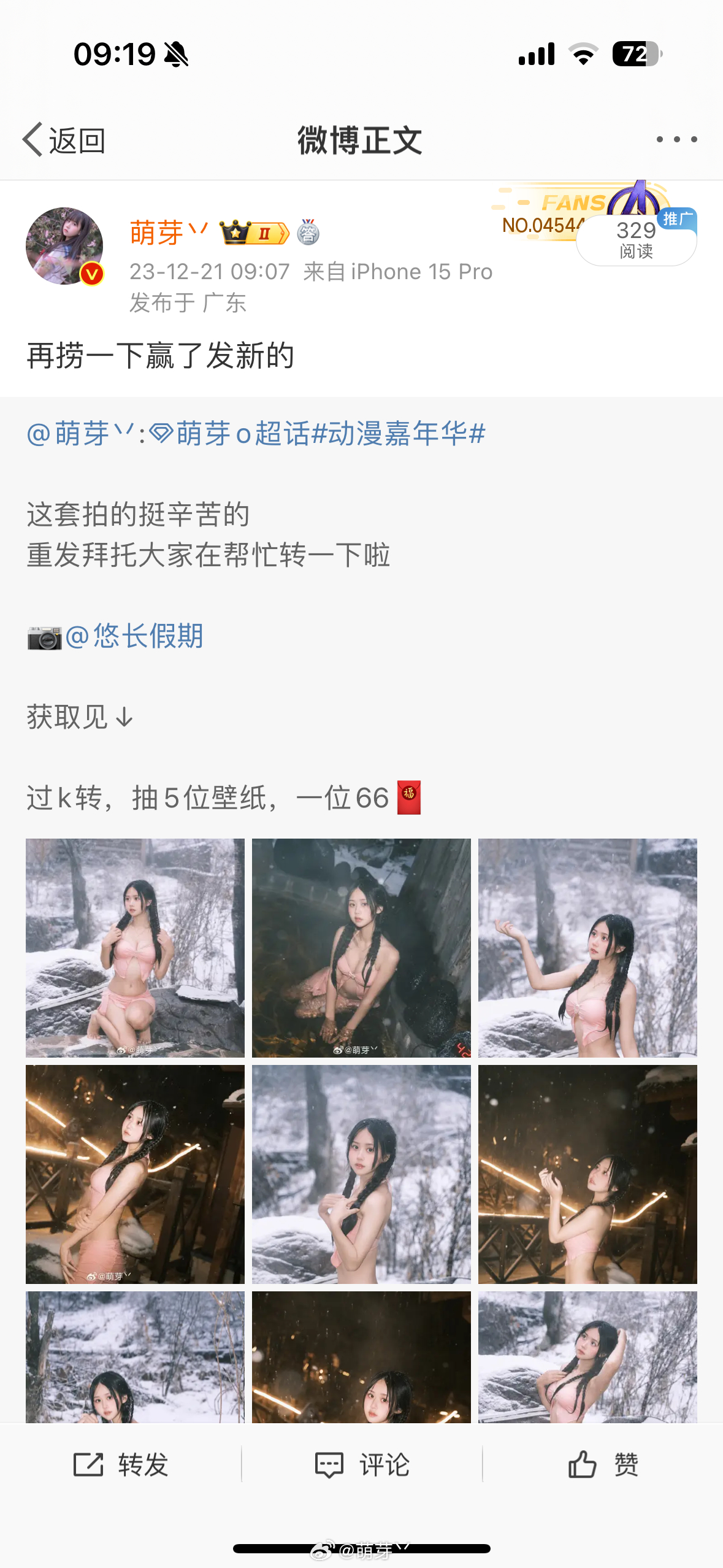Viewport: 723px width, 1568px height.
Task: Tap 转发 to repost this Weibo
Action: (121, 1465)
